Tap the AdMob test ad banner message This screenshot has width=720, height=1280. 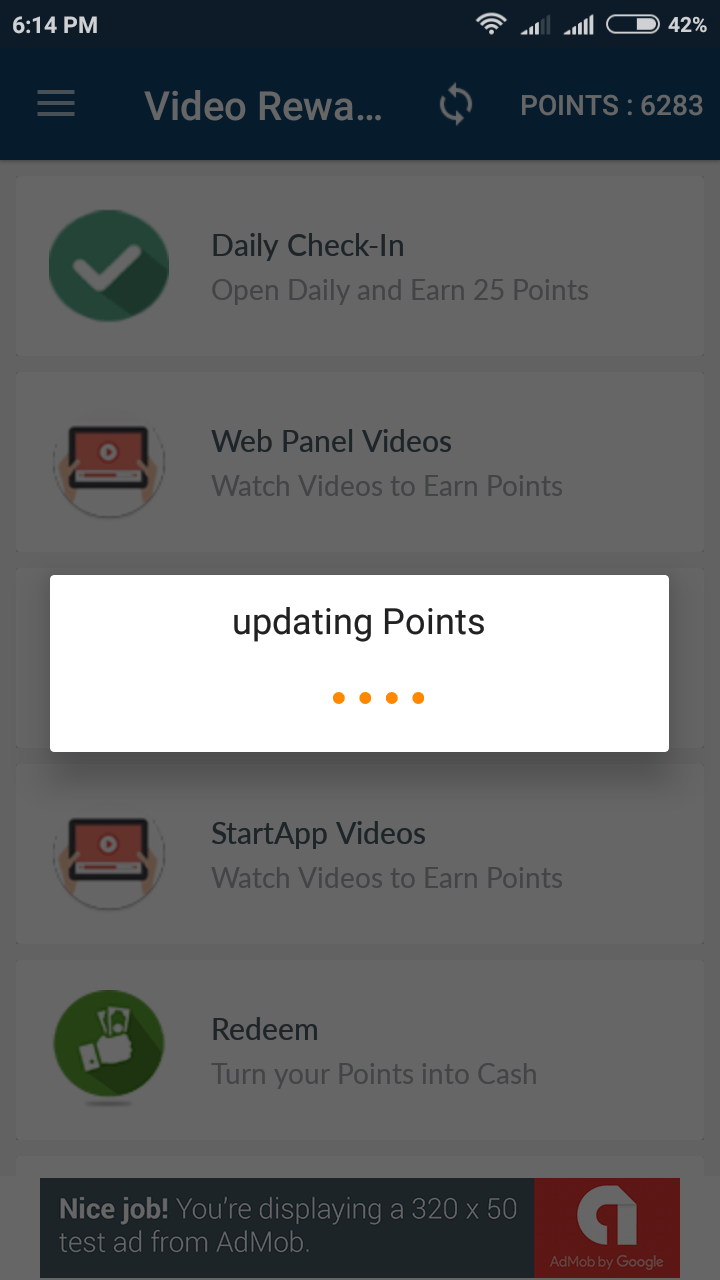(290, 1225)
